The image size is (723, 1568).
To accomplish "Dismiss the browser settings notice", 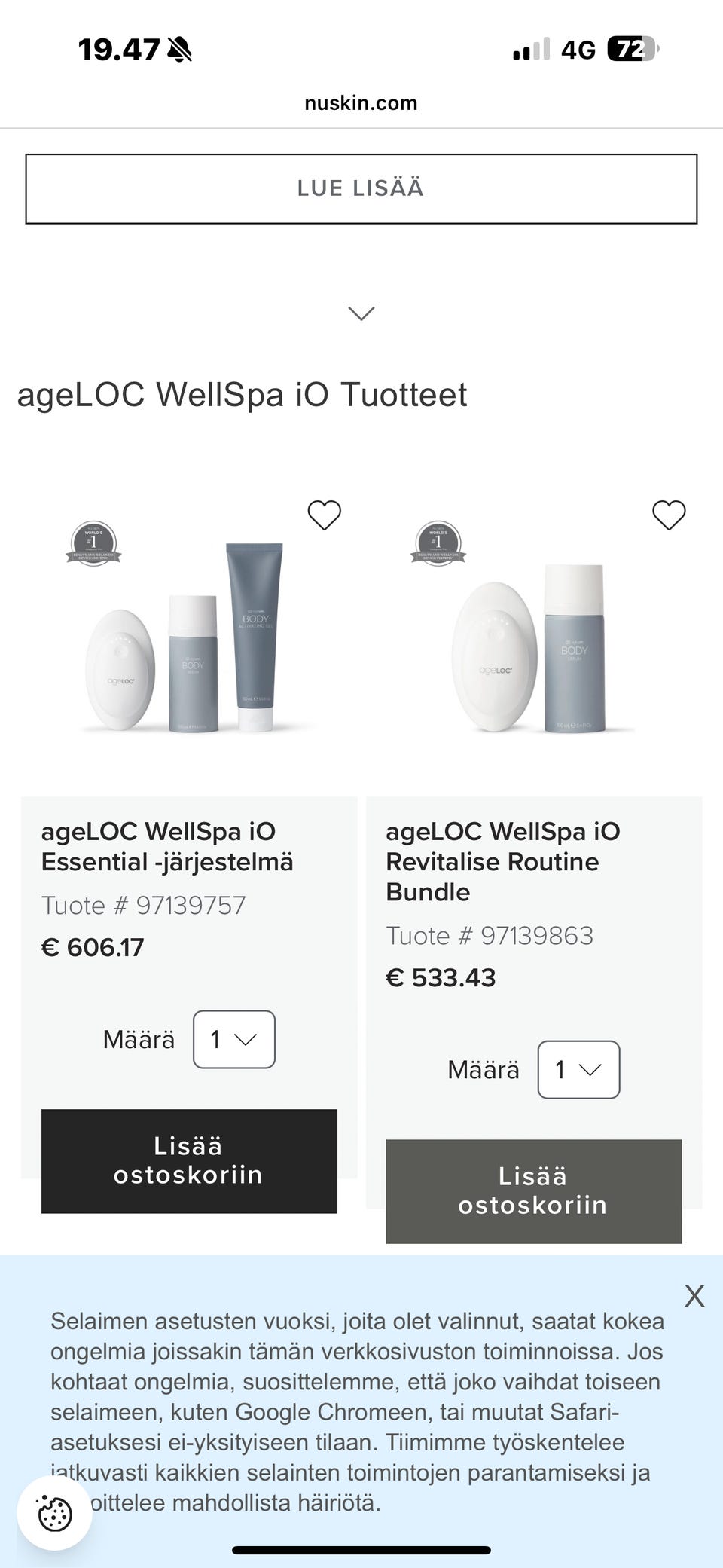I will 694,1296.
